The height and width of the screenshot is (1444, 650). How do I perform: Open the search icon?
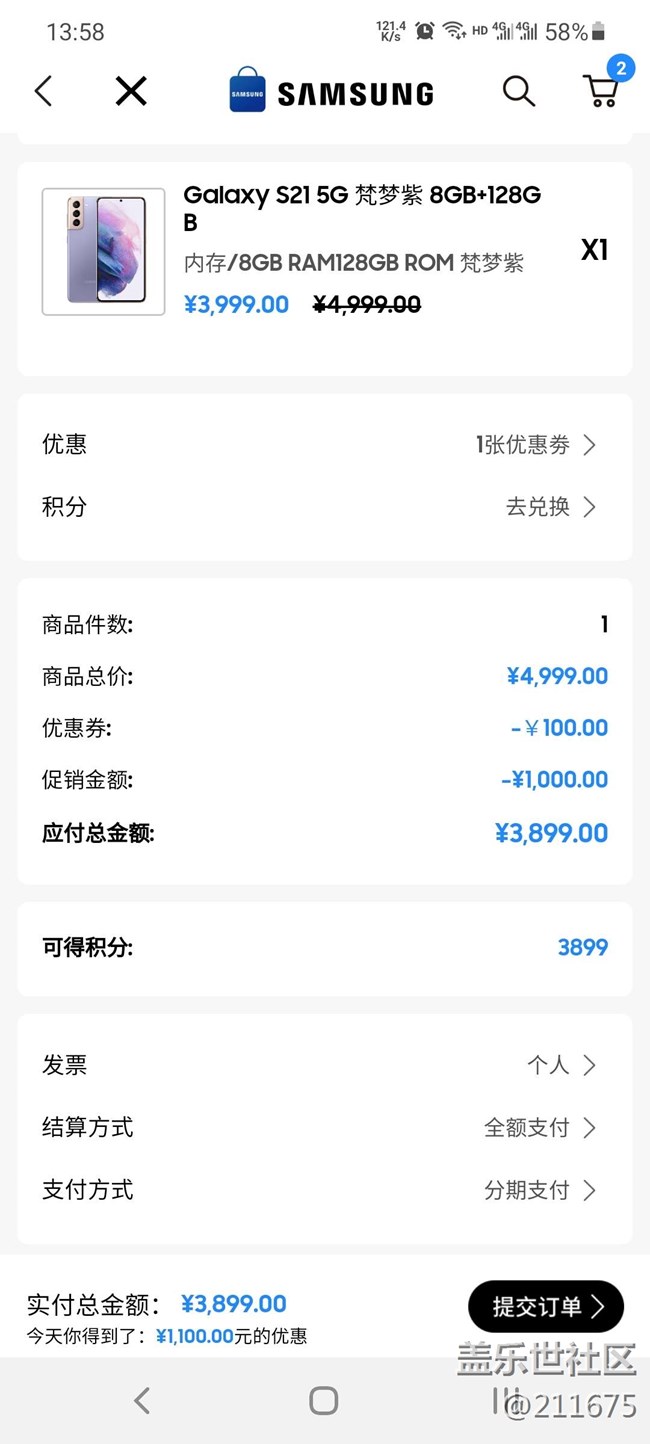518,92
